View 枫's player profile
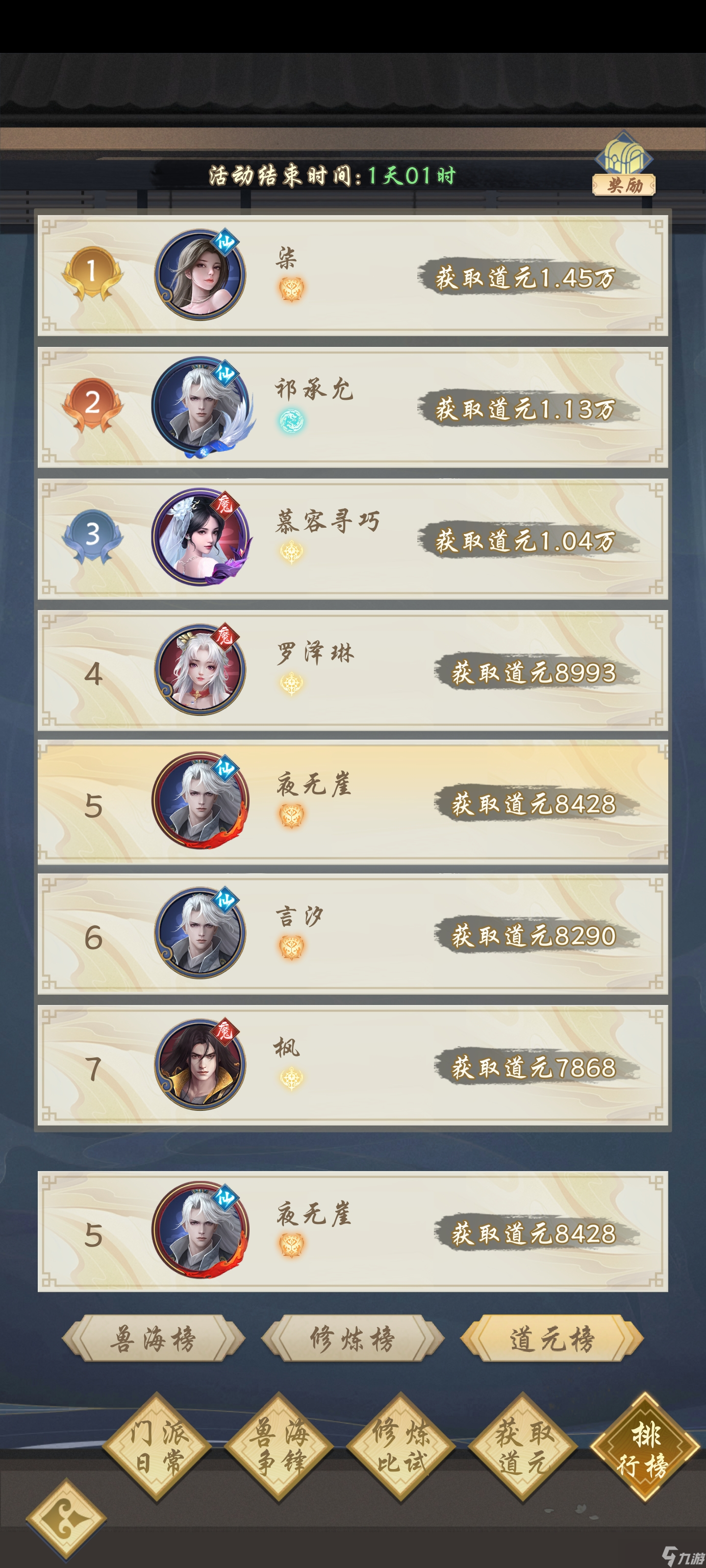The image size is (706, 1568). click(201, 1064)
